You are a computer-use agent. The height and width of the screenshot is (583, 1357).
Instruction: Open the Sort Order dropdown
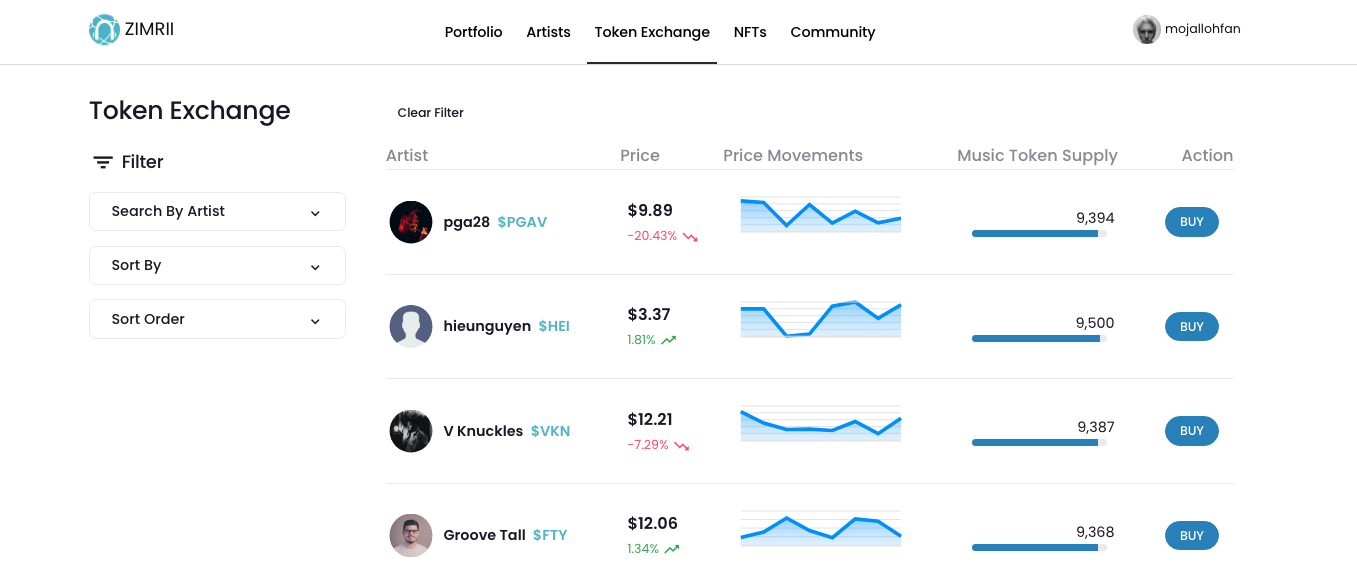(x=217, y=319)
